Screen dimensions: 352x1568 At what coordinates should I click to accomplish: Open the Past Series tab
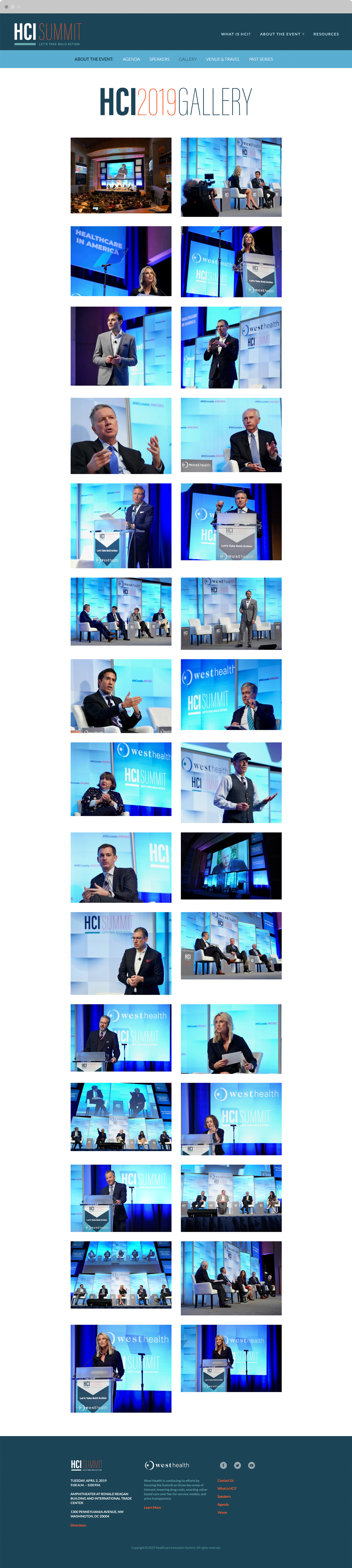pos(261,59)
